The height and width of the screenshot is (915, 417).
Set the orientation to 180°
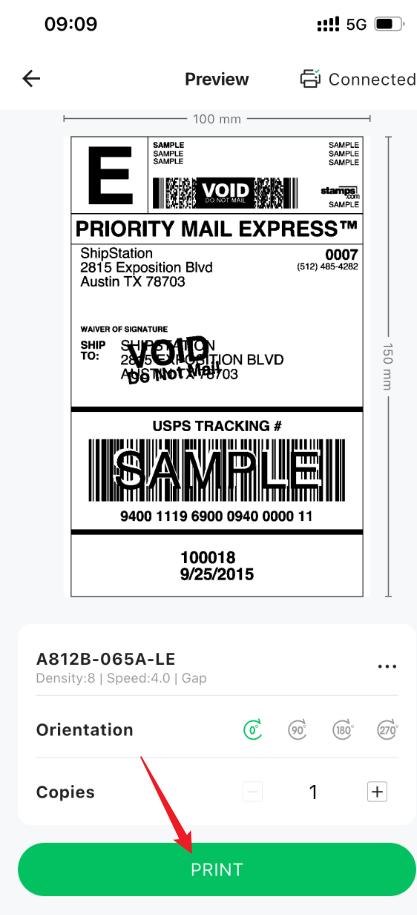click(x=343, y=729)
